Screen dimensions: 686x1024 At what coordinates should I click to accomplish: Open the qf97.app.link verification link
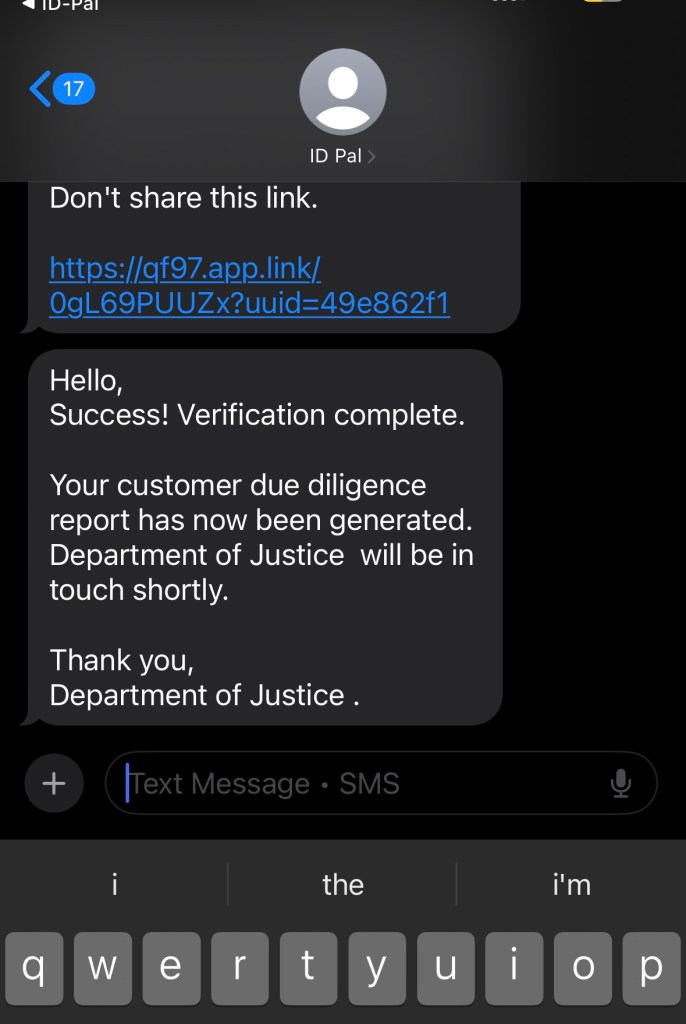(249, 285)
